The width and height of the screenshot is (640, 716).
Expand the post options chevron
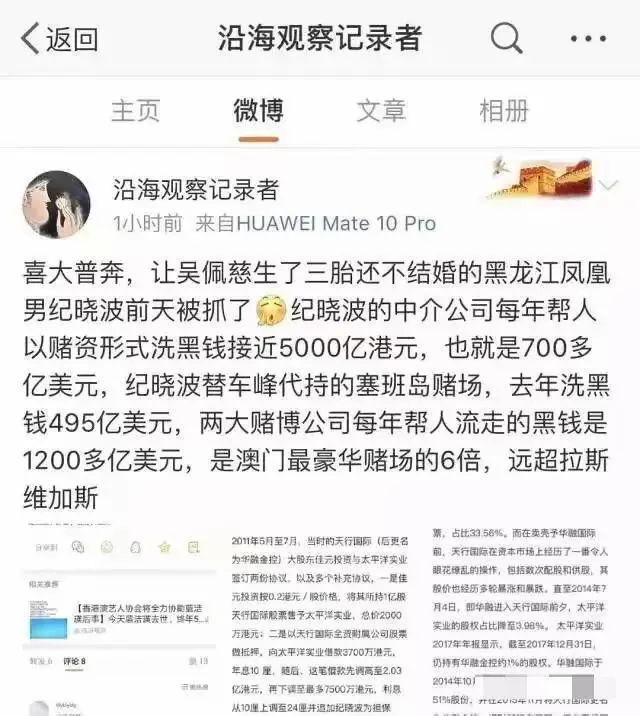point(608,186)
